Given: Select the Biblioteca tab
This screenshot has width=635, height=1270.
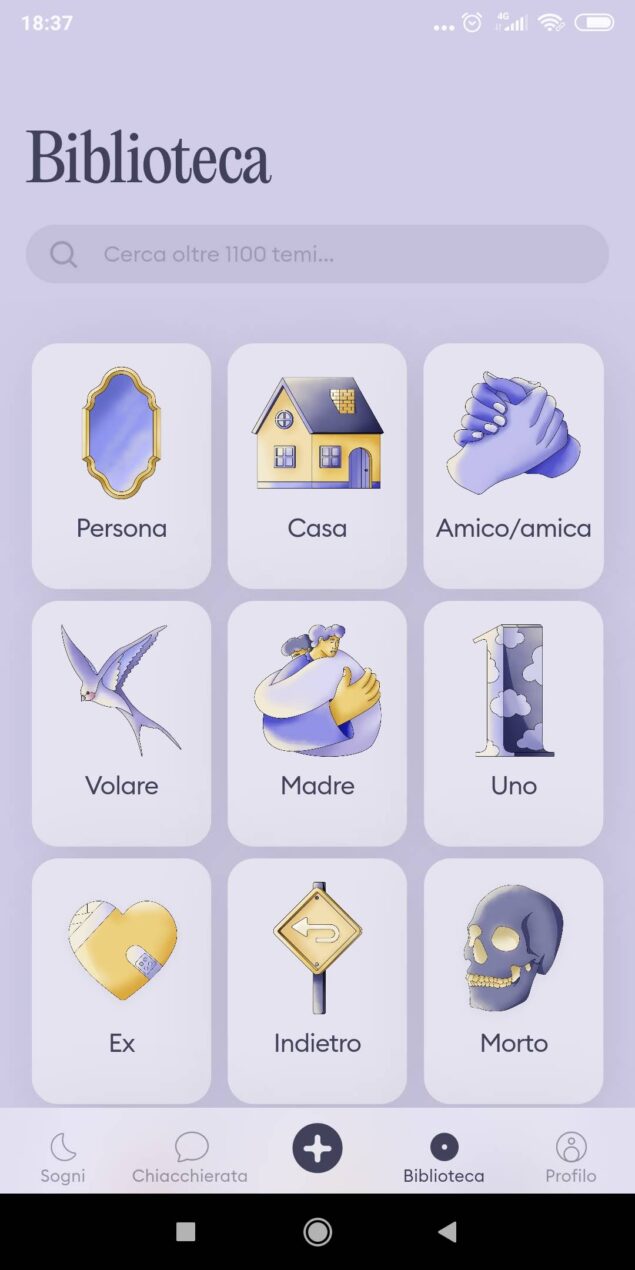Looking at the screenshot, I should point(444,1158).
